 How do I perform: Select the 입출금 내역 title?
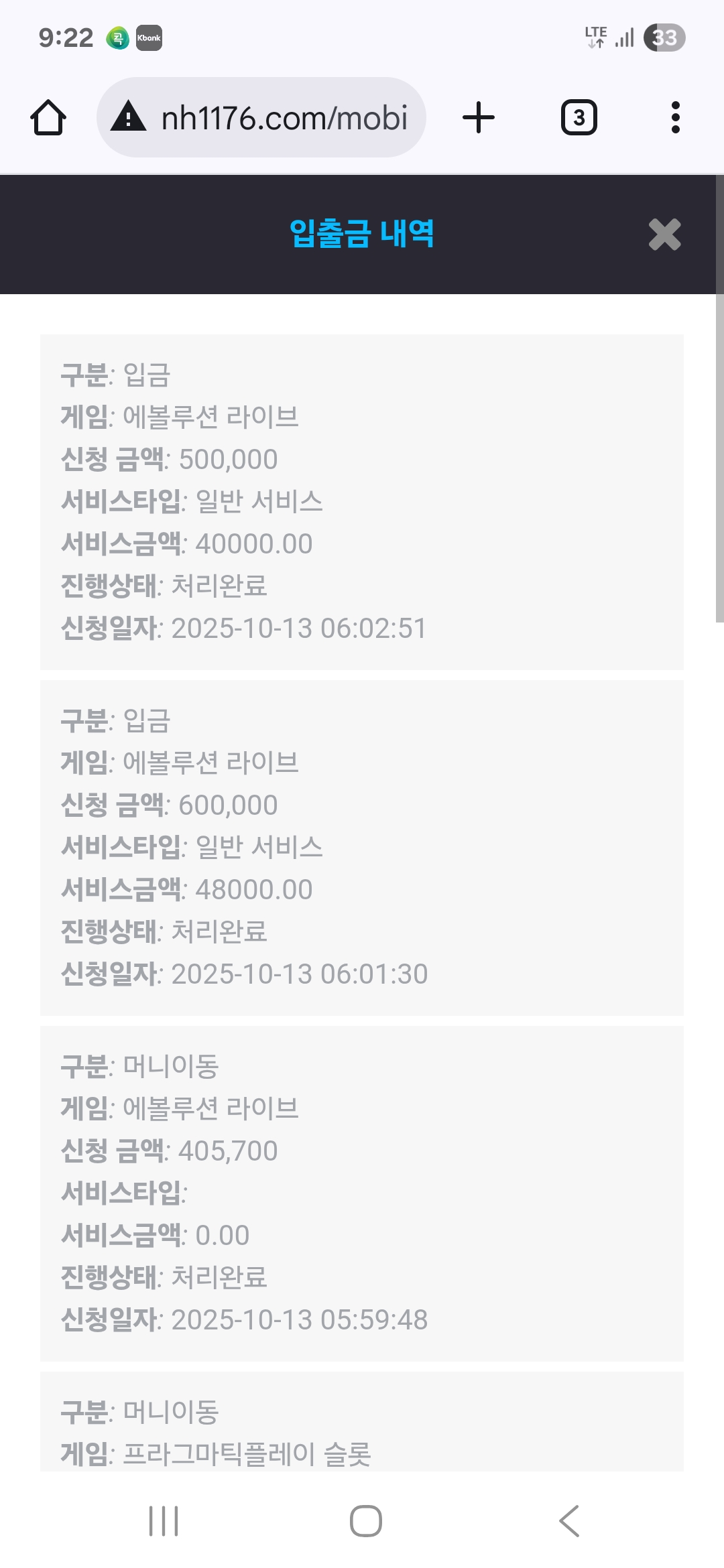362,234
